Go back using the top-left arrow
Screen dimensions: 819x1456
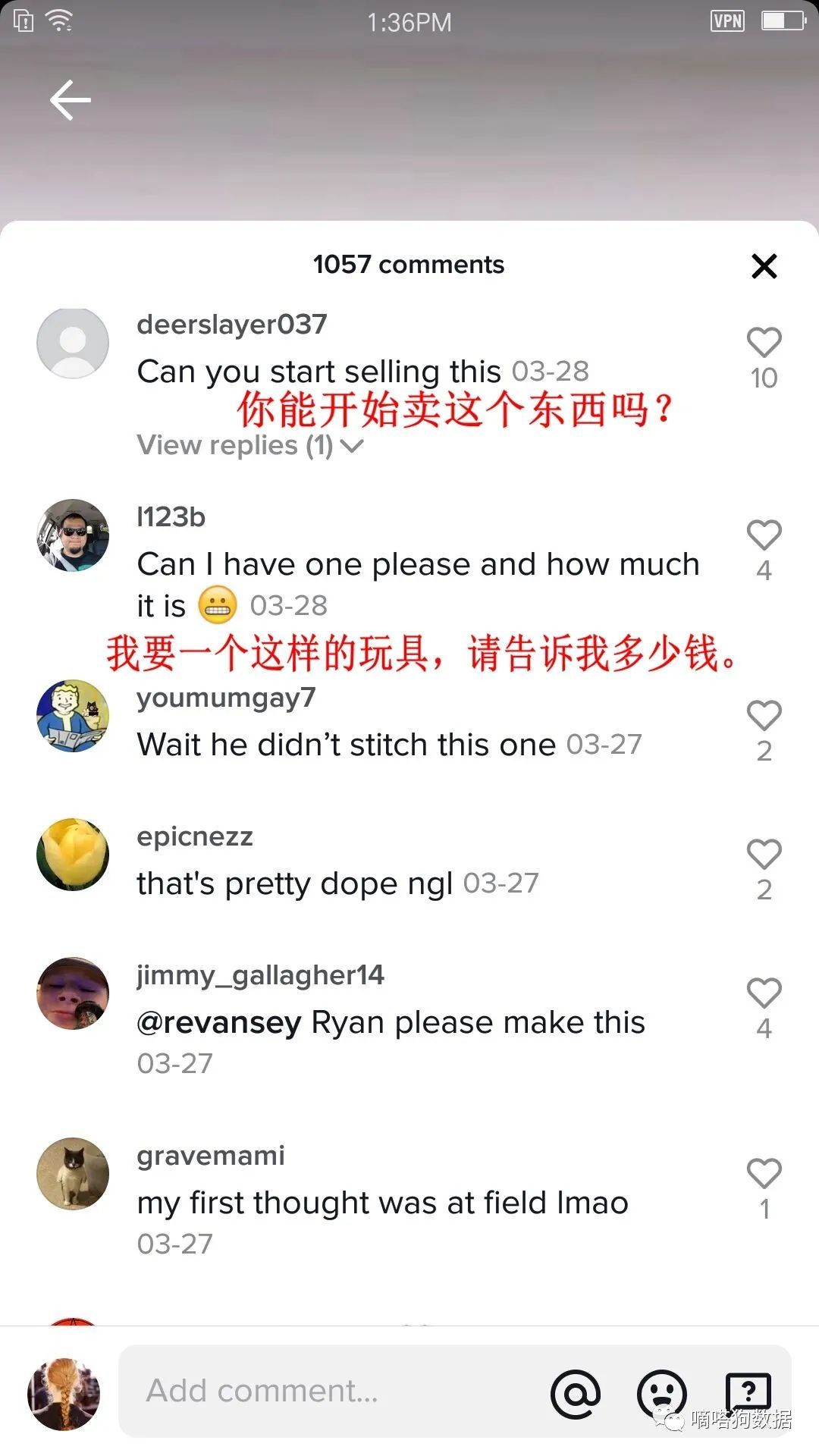tap(71, 100)
